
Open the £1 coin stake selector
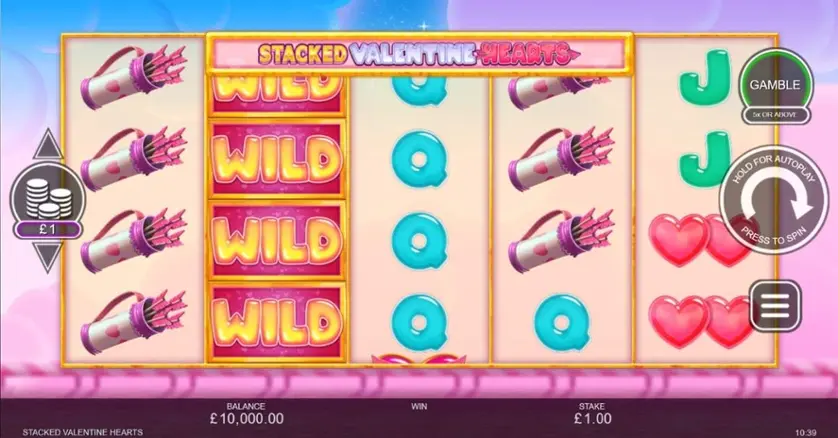coord(48,203)
